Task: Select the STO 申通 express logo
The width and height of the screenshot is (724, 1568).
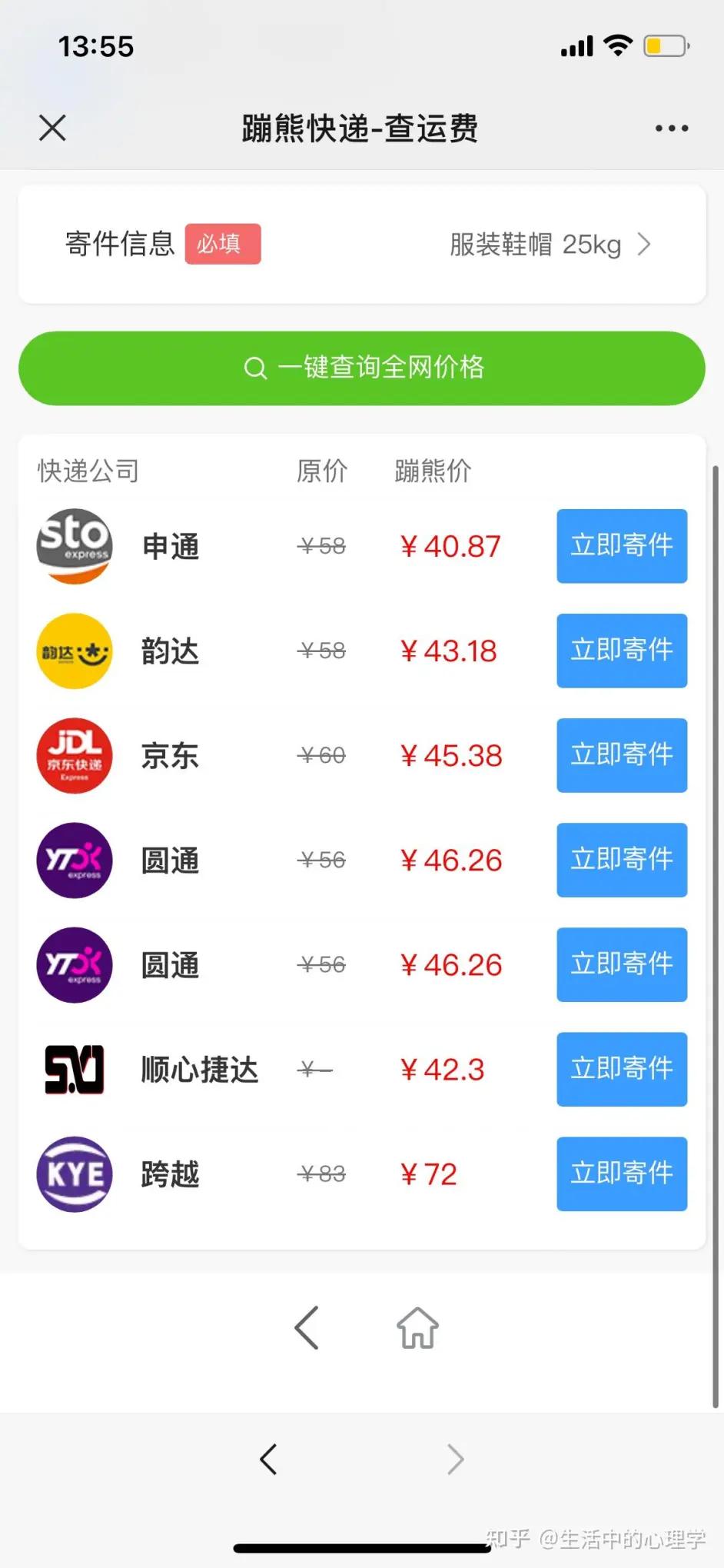Action: coord(74,546)
